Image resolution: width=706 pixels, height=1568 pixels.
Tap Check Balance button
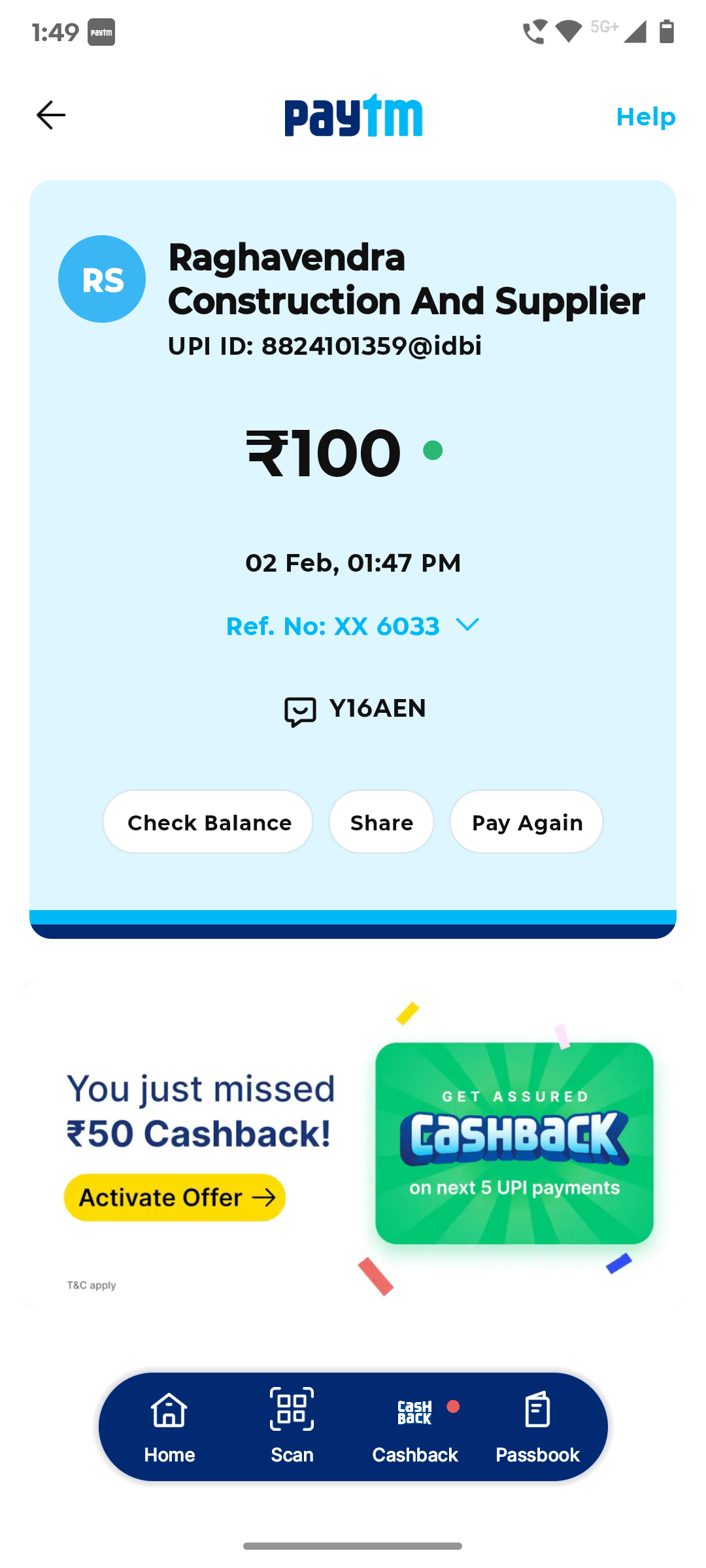coord(209,822)
